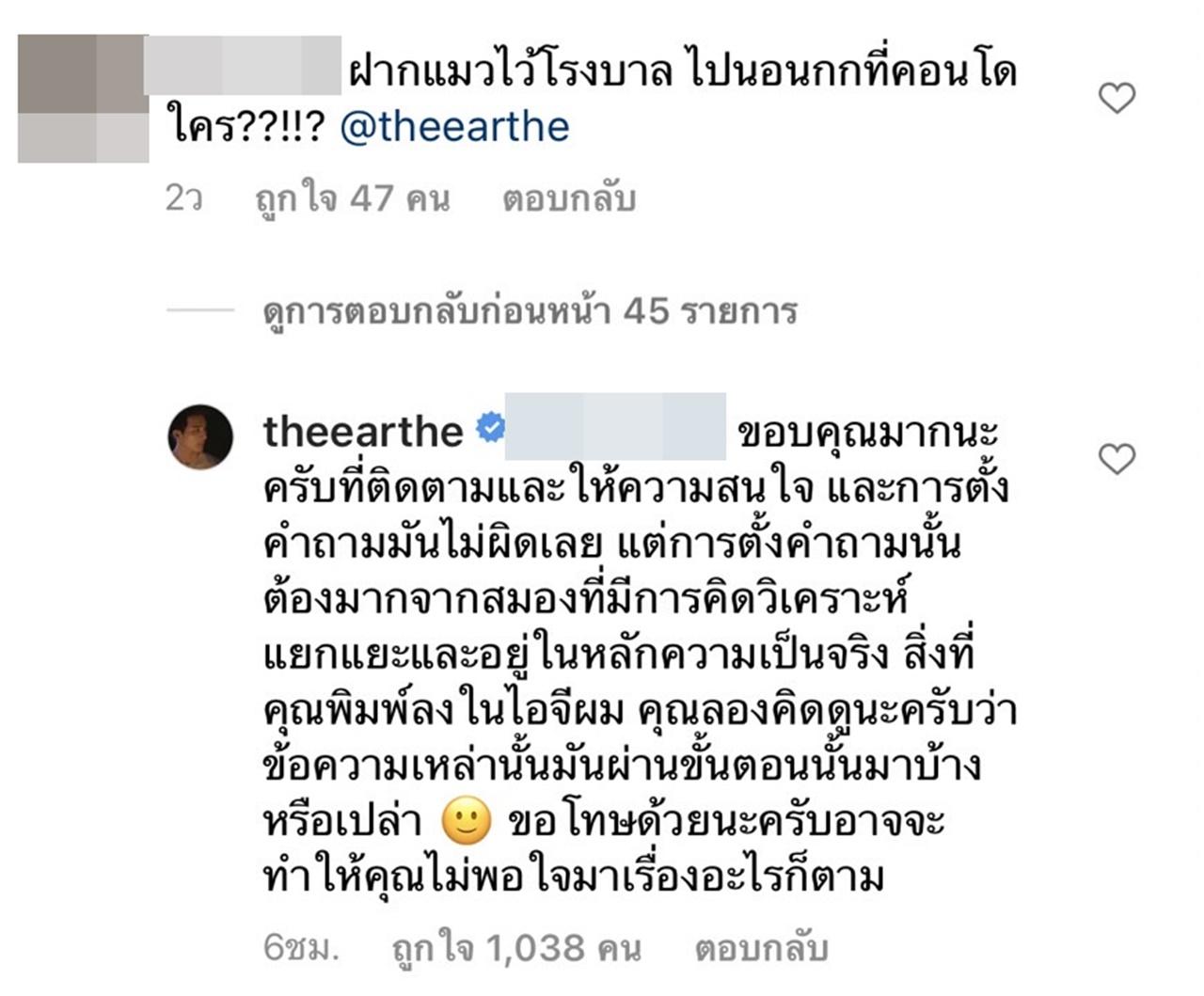1204x996 pixels.
Task: Reply to theearthe's 6ชม. comment
Action: click(x=761, y=948)
